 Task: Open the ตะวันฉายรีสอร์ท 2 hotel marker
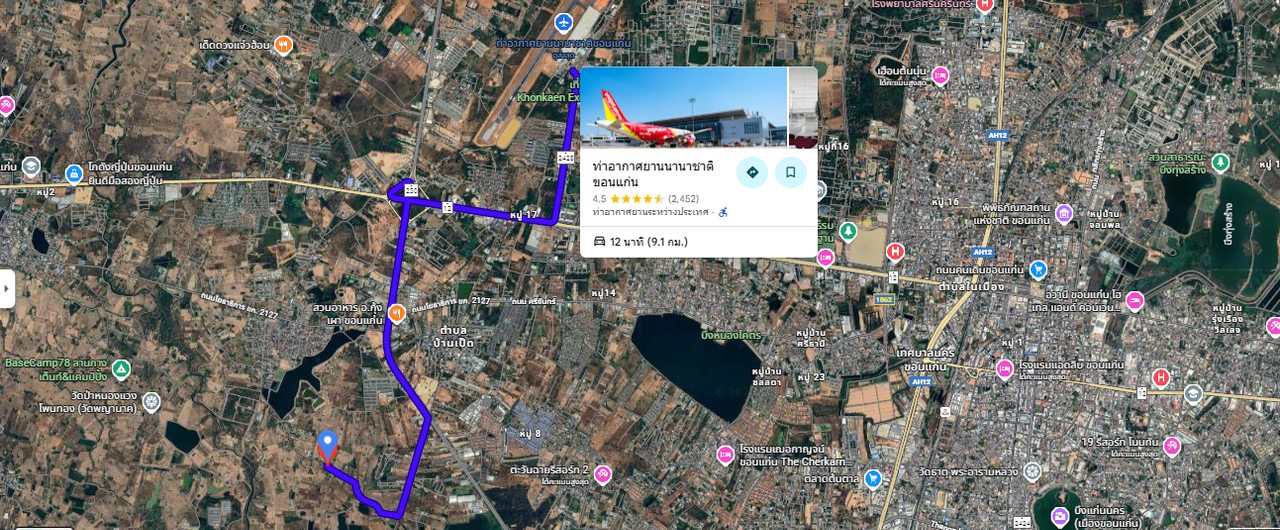[602, 474]
